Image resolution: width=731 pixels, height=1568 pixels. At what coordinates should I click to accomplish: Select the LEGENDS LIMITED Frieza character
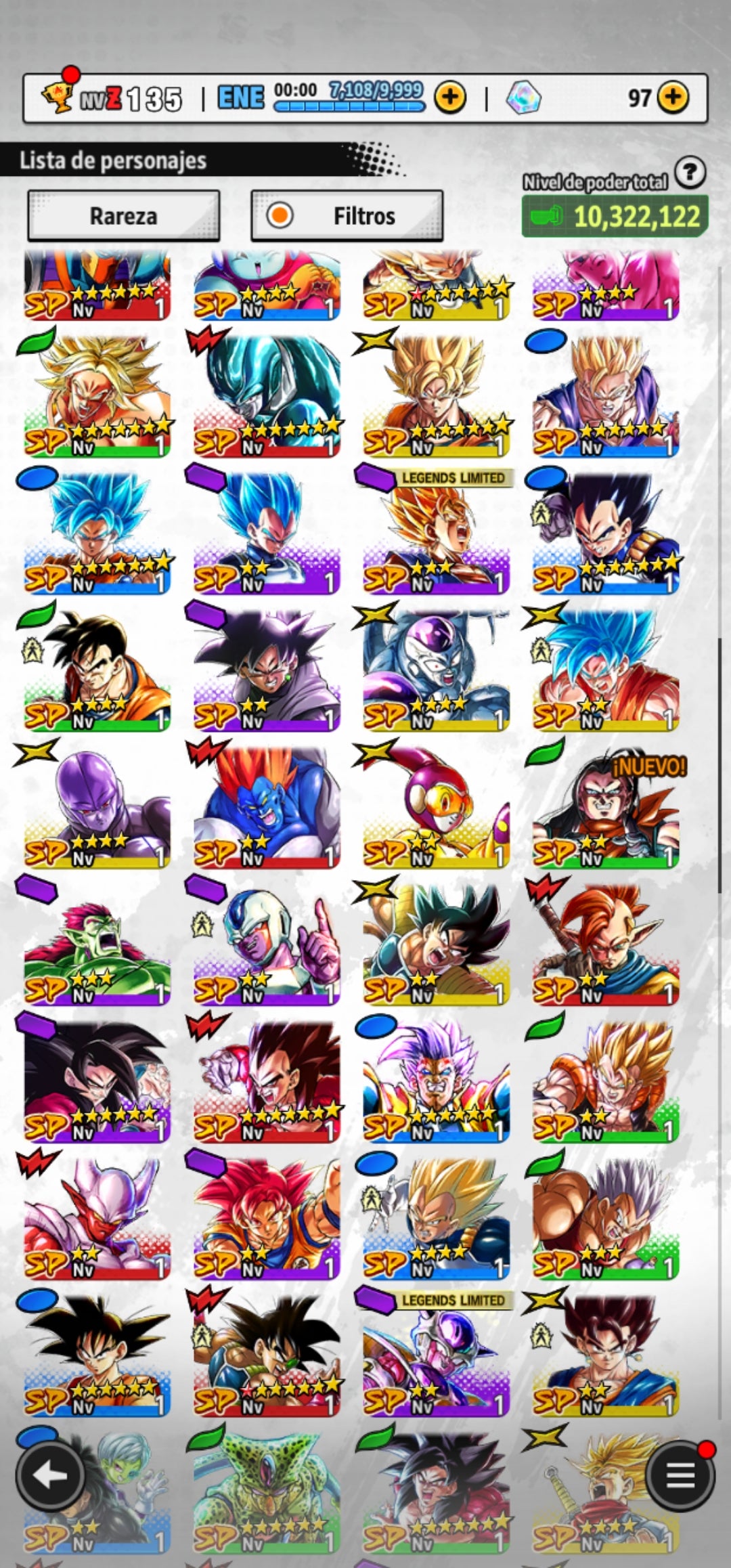[436, 1354]
